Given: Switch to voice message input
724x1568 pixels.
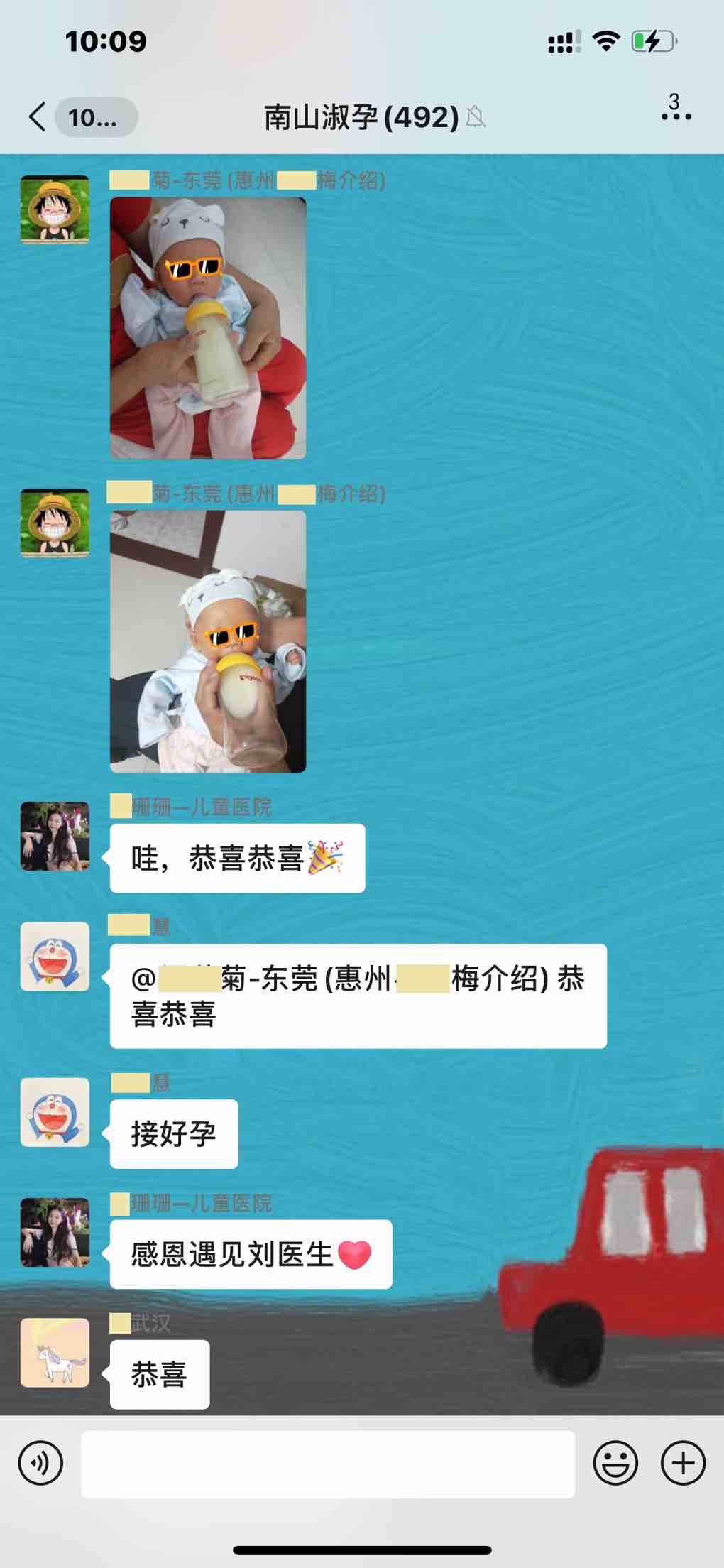Looking at the screenshot, I should coord(40,1463).
